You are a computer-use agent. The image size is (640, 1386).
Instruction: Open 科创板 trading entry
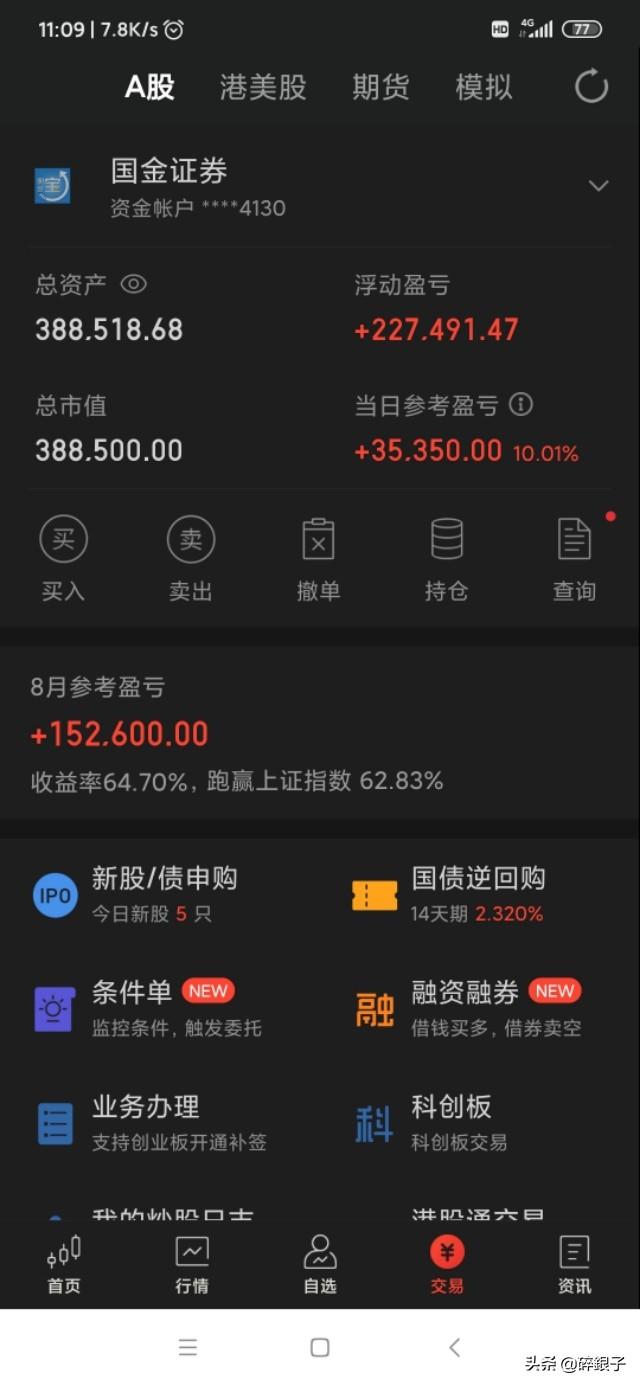tap(431, 1122)
